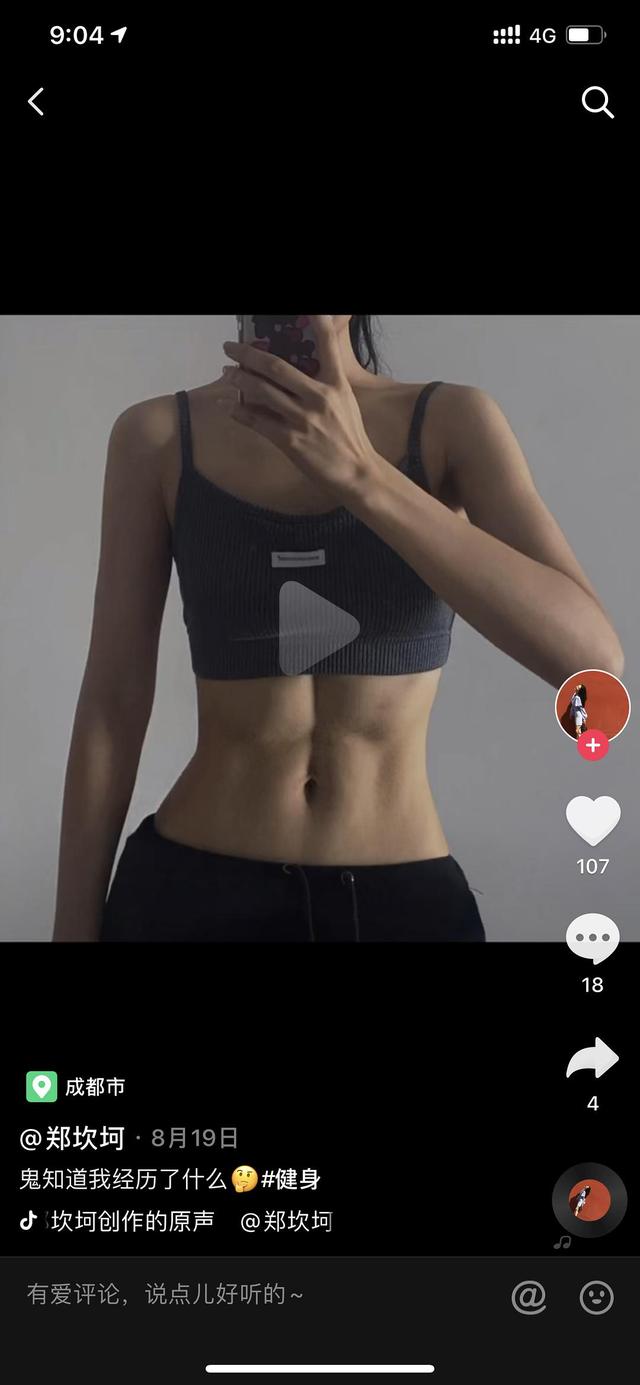Go back using the top-left arrow

coord(36,101)
